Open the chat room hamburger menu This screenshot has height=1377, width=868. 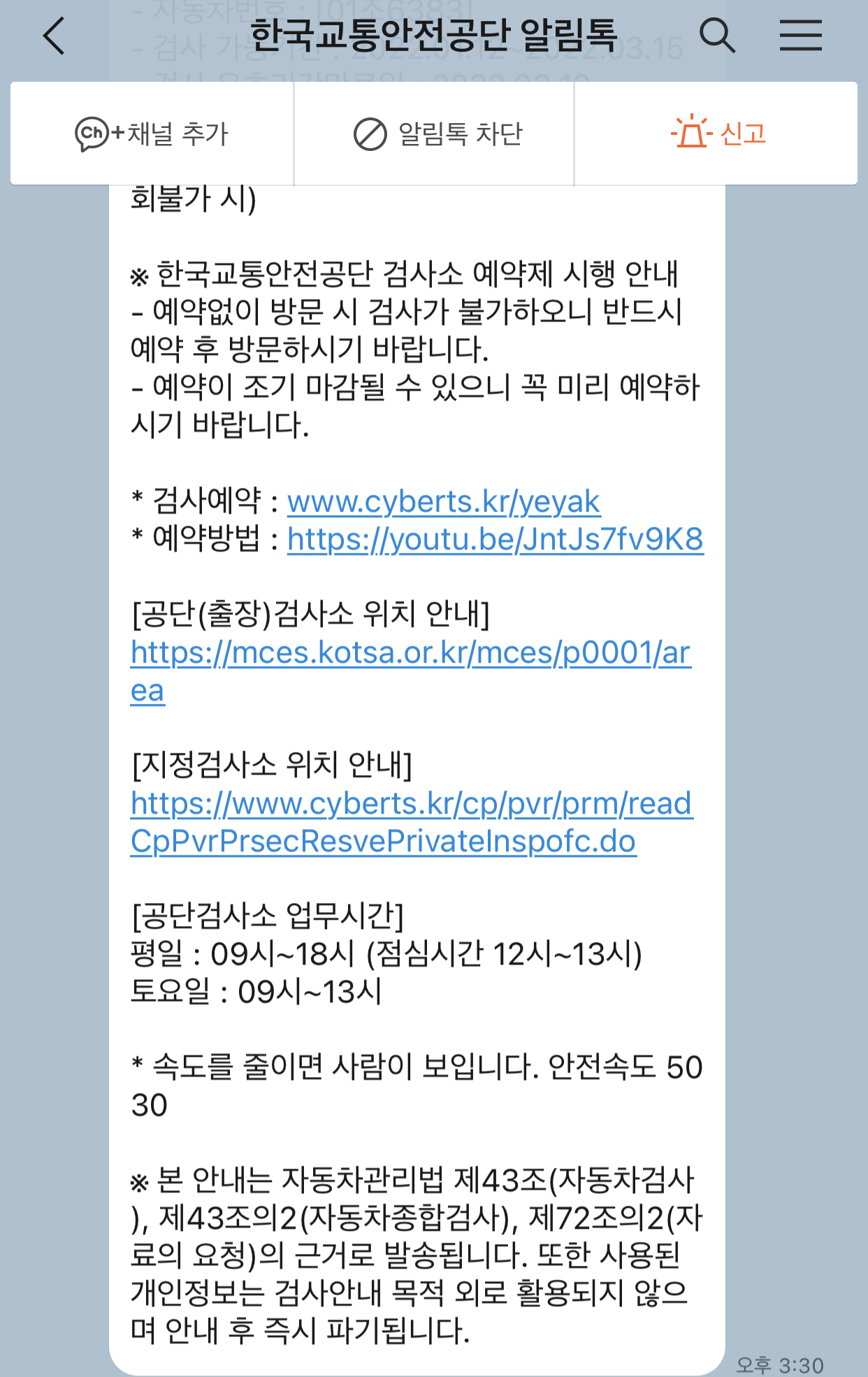click(800, 36)
